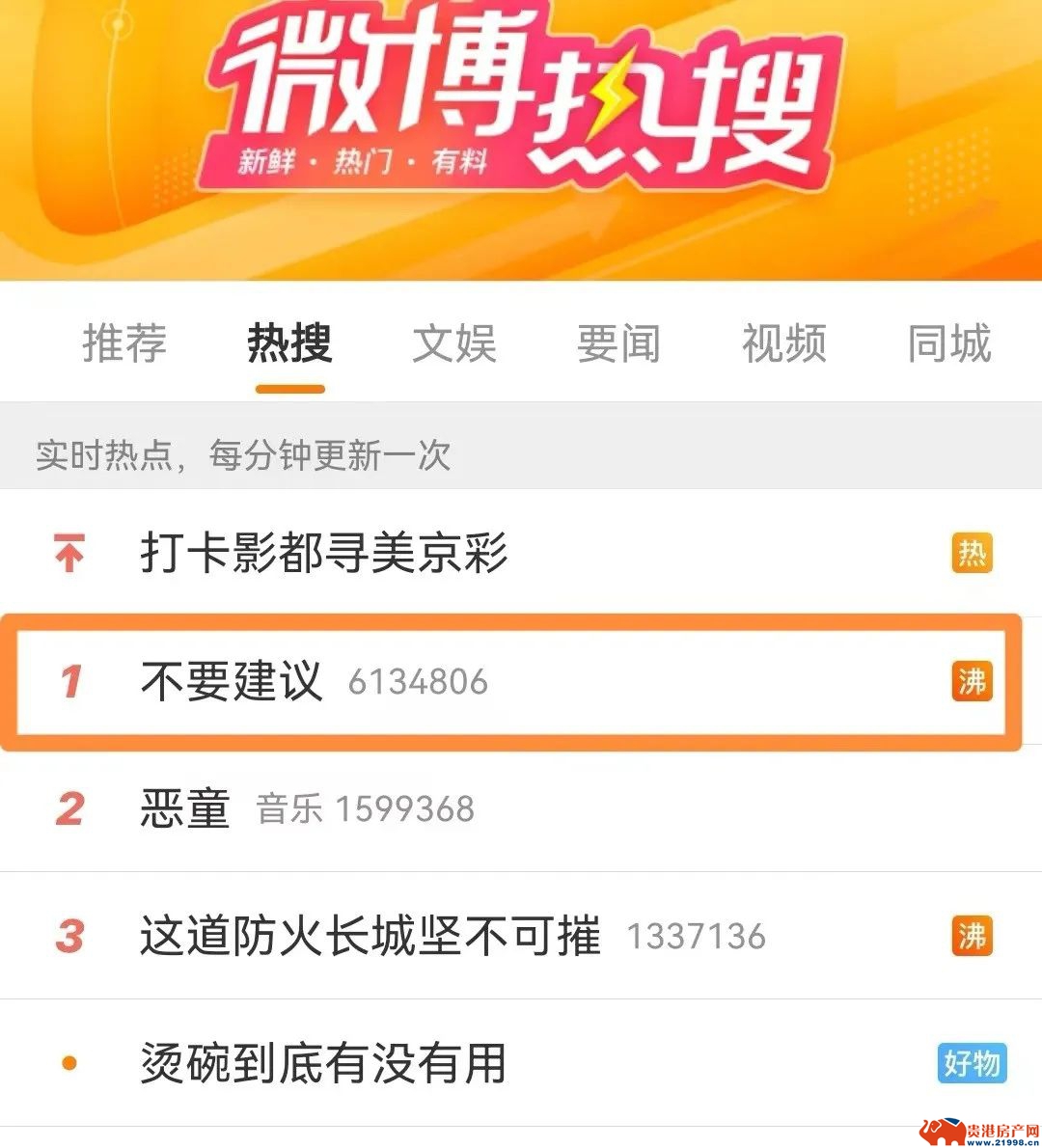
Task: Go to the 视频 tab
Action: (784, 343)
